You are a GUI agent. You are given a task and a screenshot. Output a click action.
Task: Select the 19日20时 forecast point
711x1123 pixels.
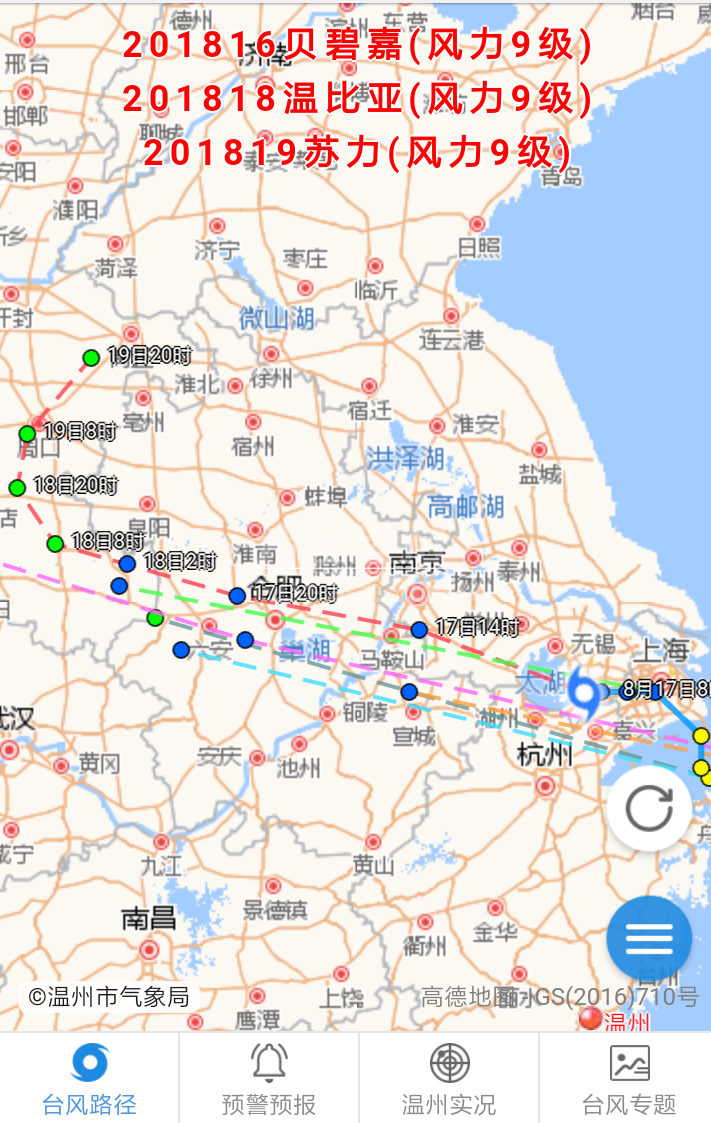(91, 357)
